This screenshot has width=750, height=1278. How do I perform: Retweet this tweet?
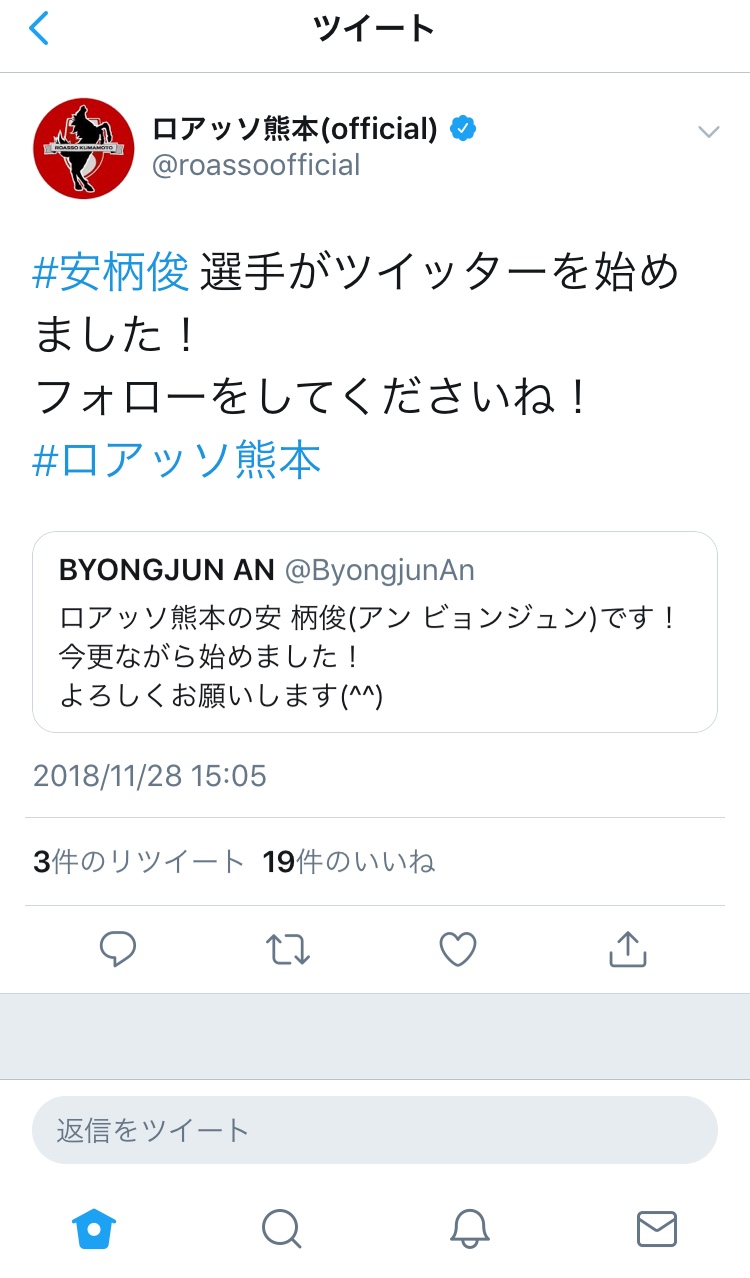(289, 949)
